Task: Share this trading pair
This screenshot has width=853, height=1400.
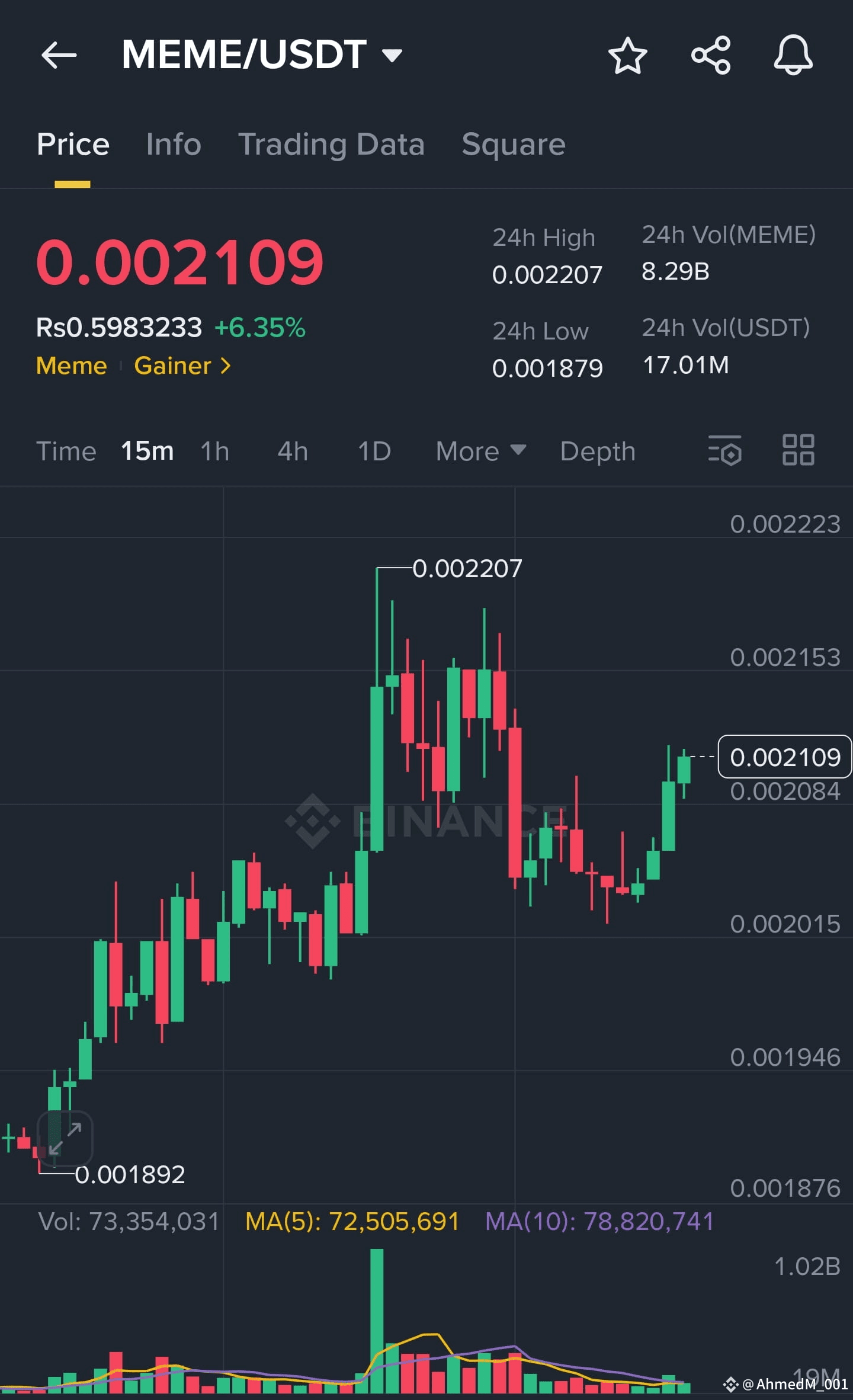Action: (x=710, y=55)
